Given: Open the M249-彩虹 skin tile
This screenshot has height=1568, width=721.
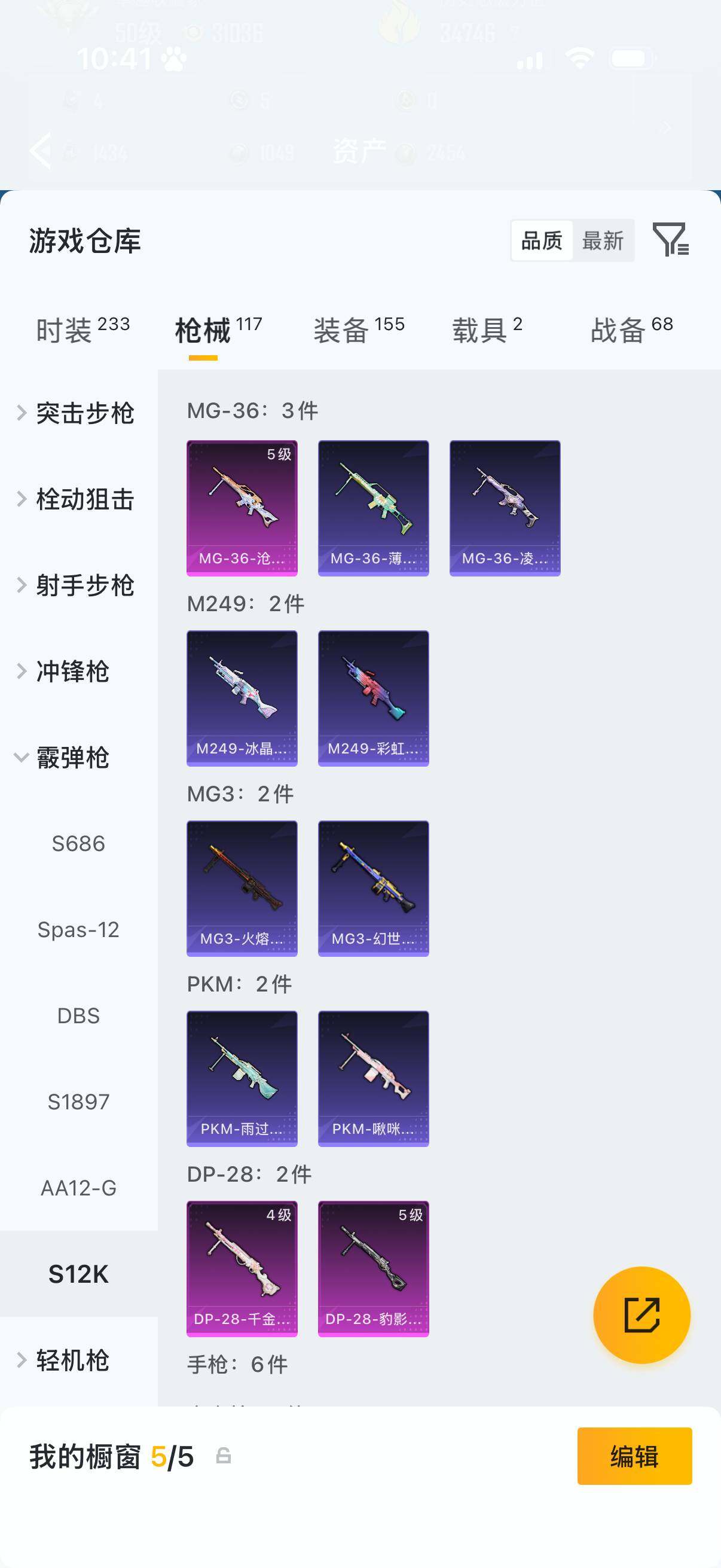Looking at the screenshot, I should click(373, 697).
